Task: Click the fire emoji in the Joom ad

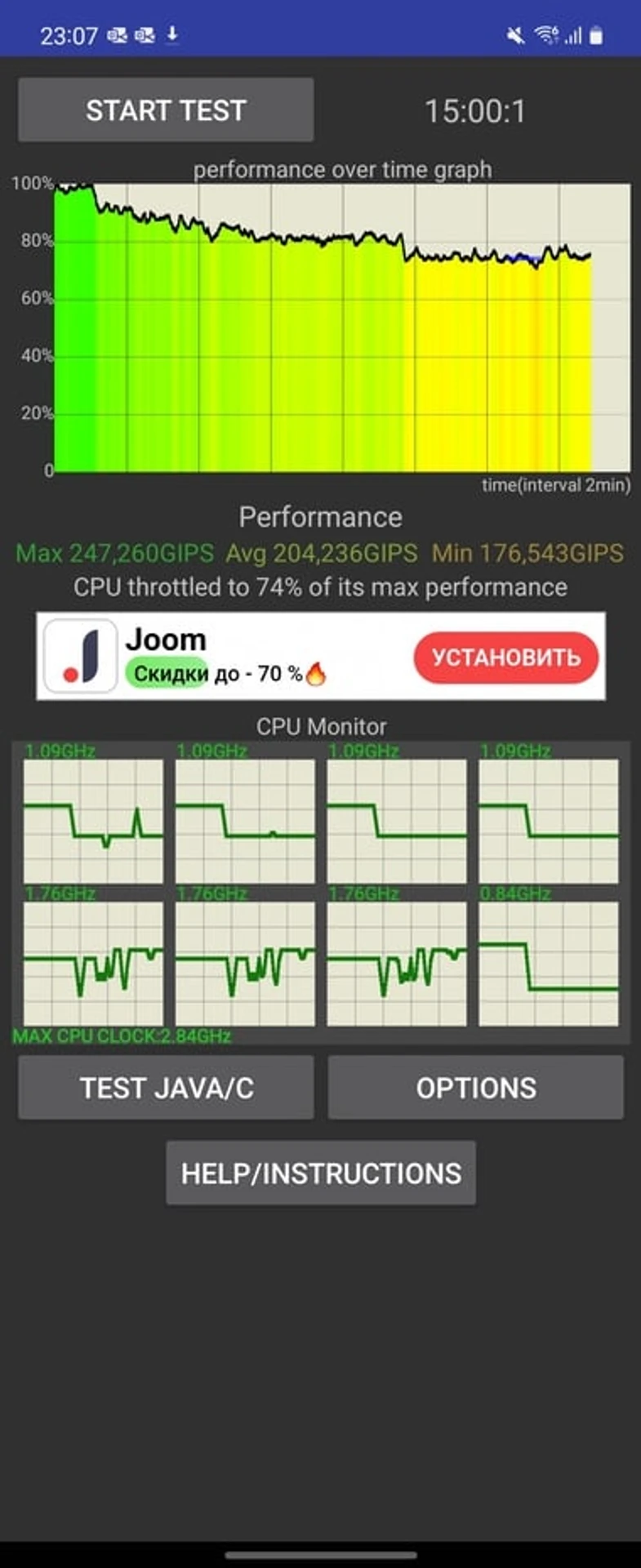Action: [x=317, y=674]
